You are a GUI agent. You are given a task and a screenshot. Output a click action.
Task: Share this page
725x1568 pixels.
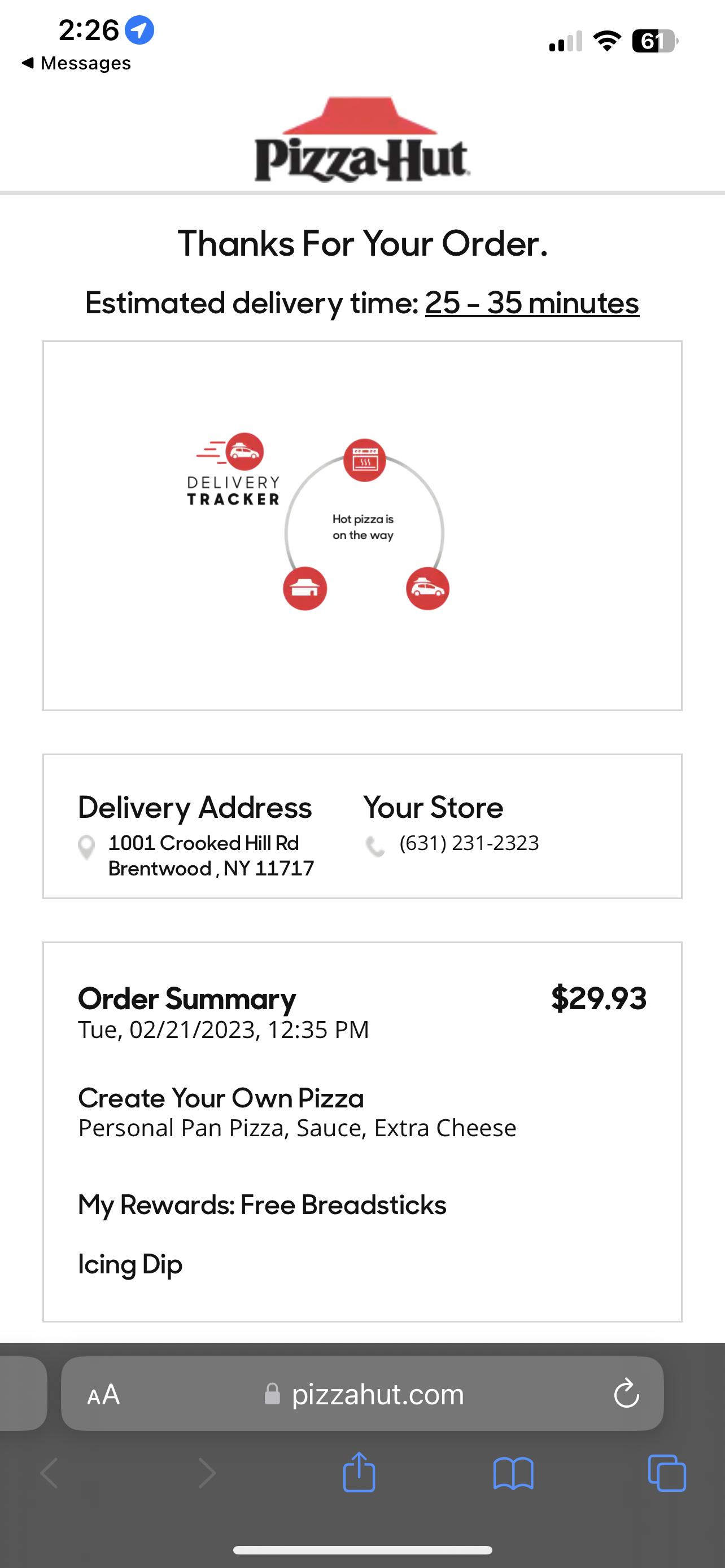tap(359, 1473)
